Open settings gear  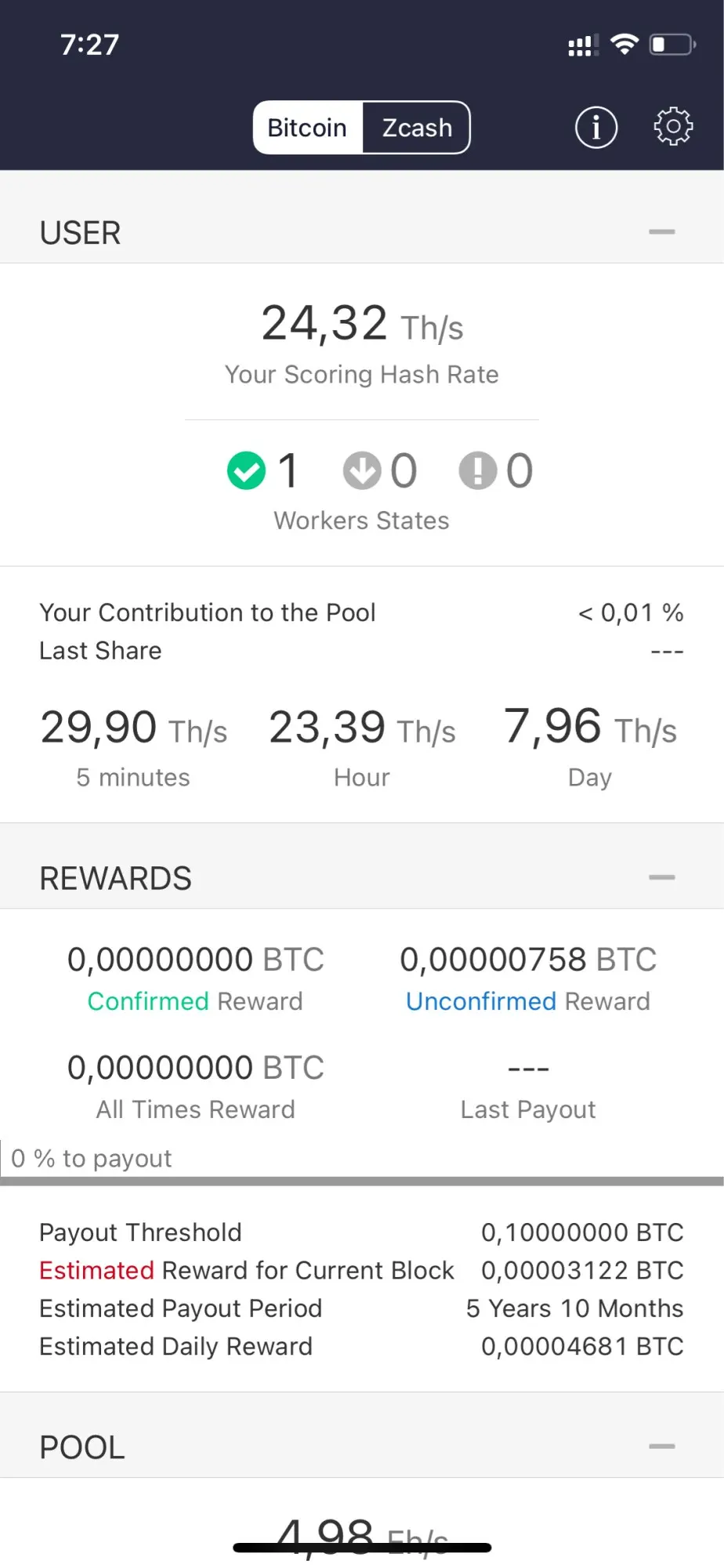click(673, 127)
